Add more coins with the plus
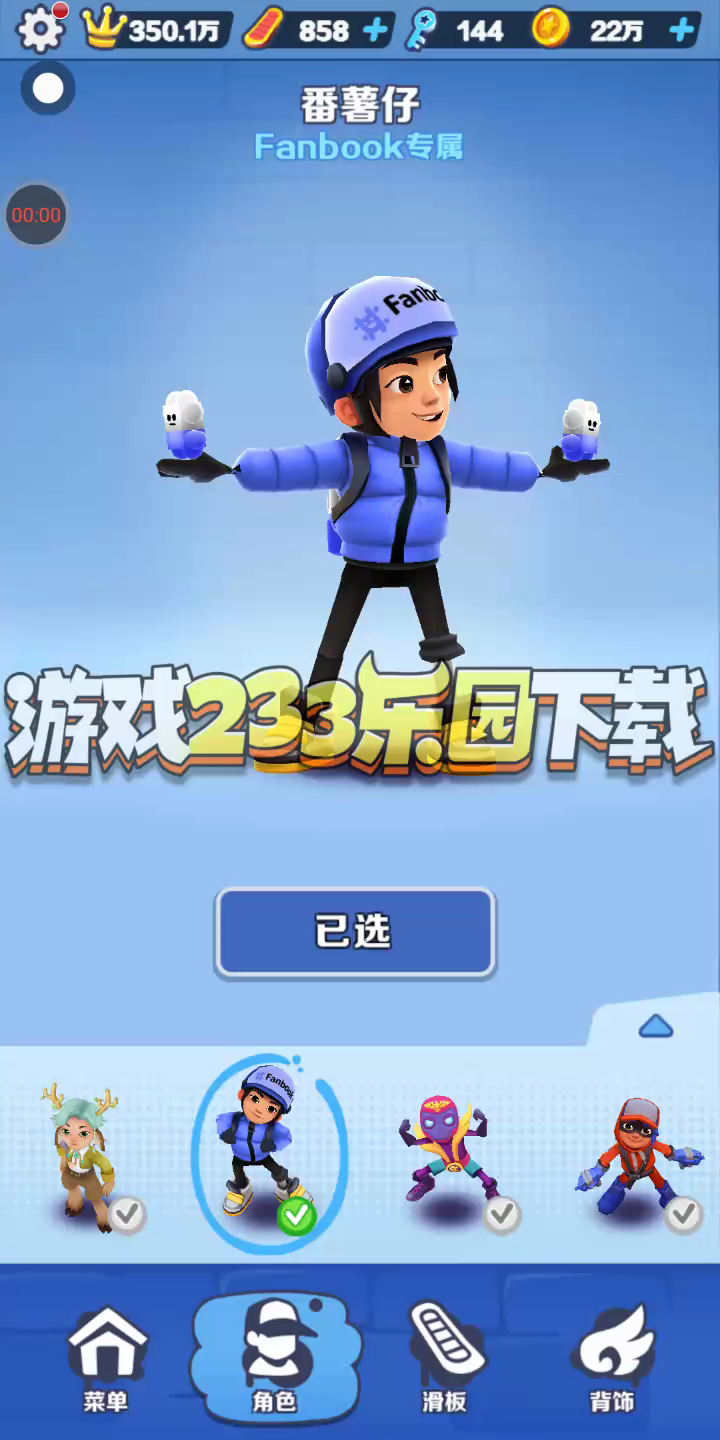The image size is (720, 1440). point(682,31)
